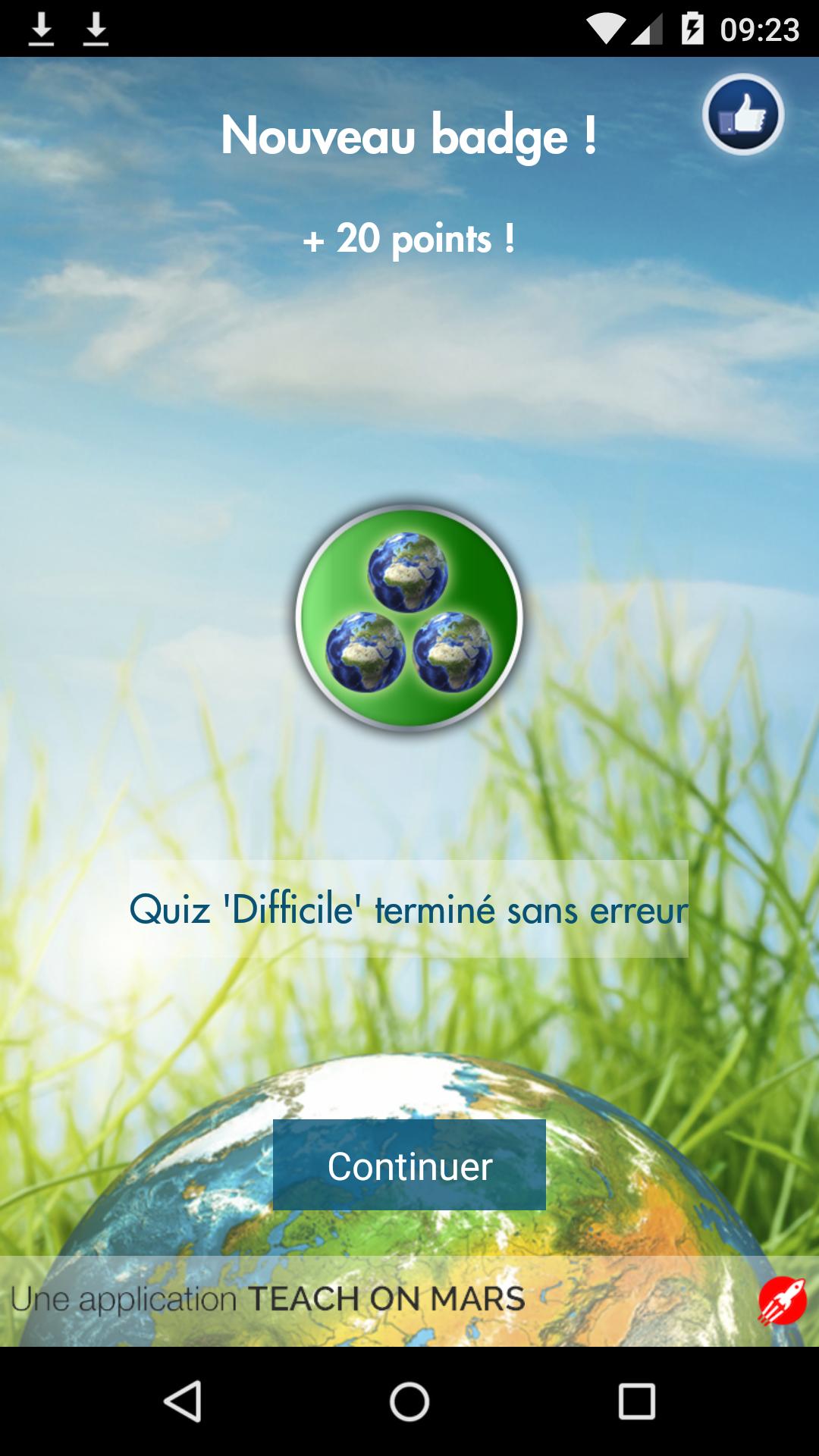Open the Teach on Mars rocket icon
This screenshot has height=1456, width=819.
[783, 1300]
